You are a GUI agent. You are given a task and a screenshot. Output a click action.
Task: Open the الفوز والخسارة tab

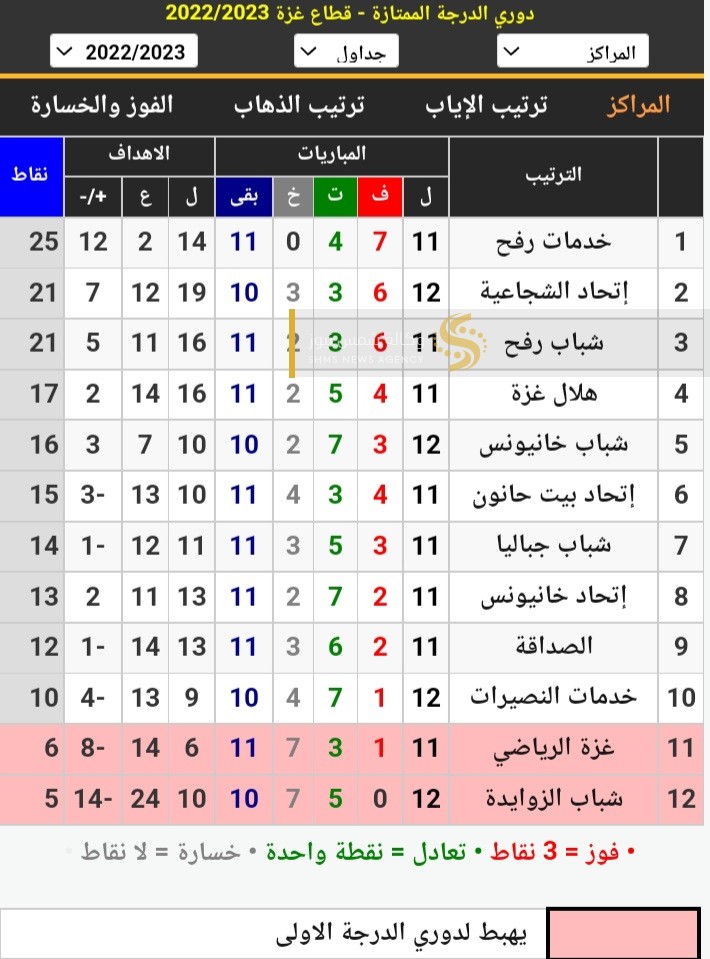tap(102, 105)
